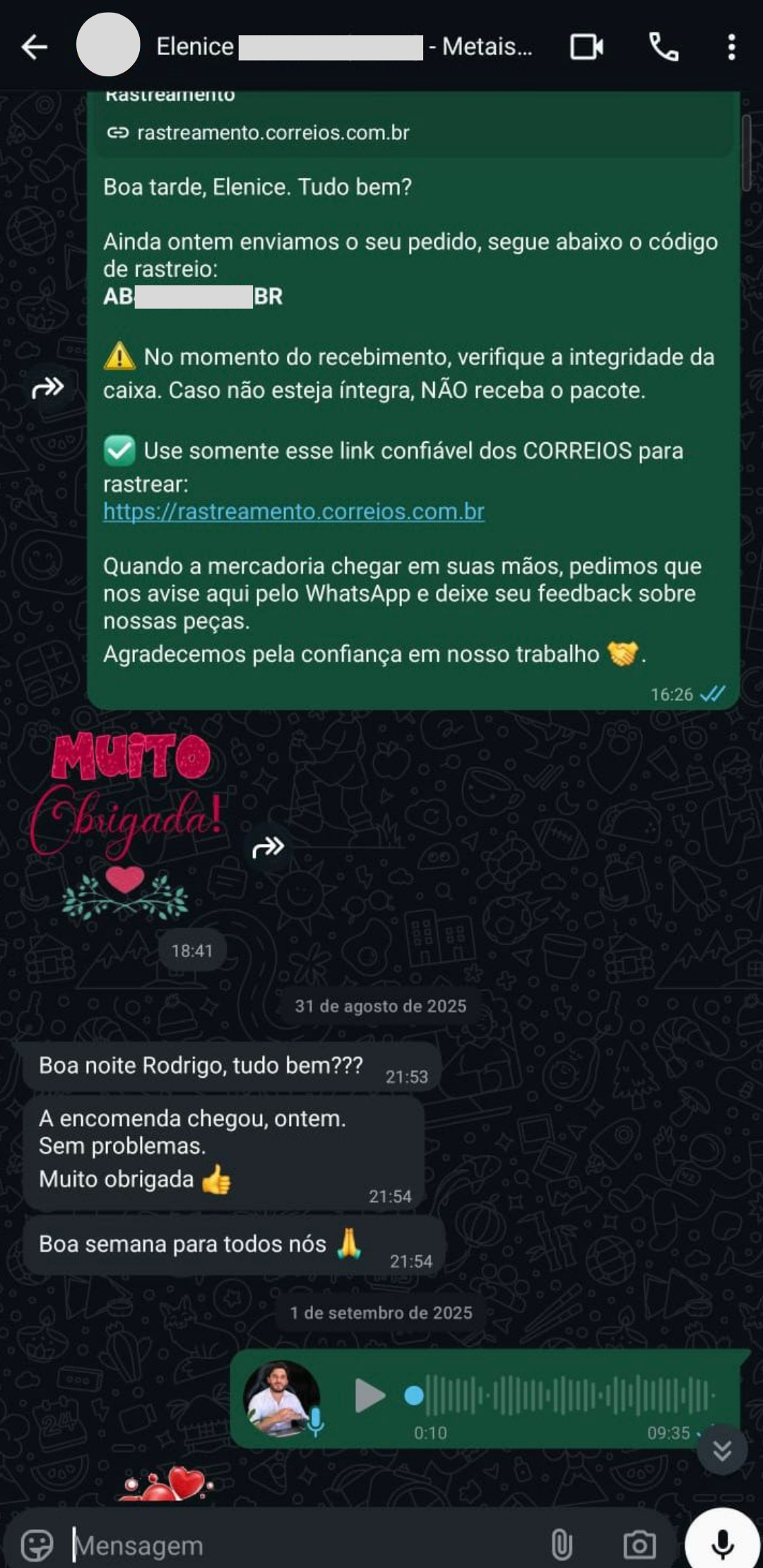This screenshot has height=1568, width=763.
Task: Jump to the latest messages
Action: (x=721, y=1450)
